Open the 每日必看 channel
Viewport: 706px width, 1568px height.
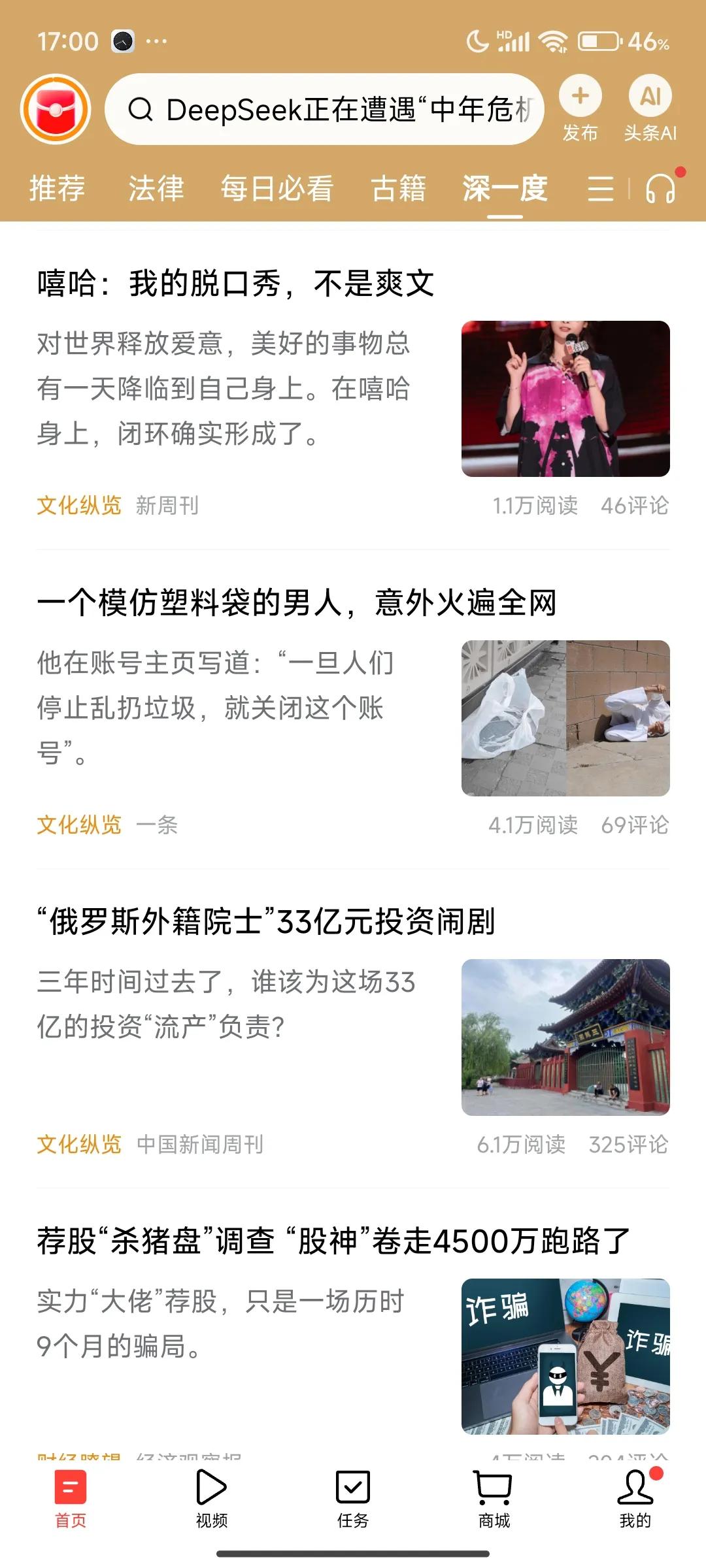coord(276,190)
